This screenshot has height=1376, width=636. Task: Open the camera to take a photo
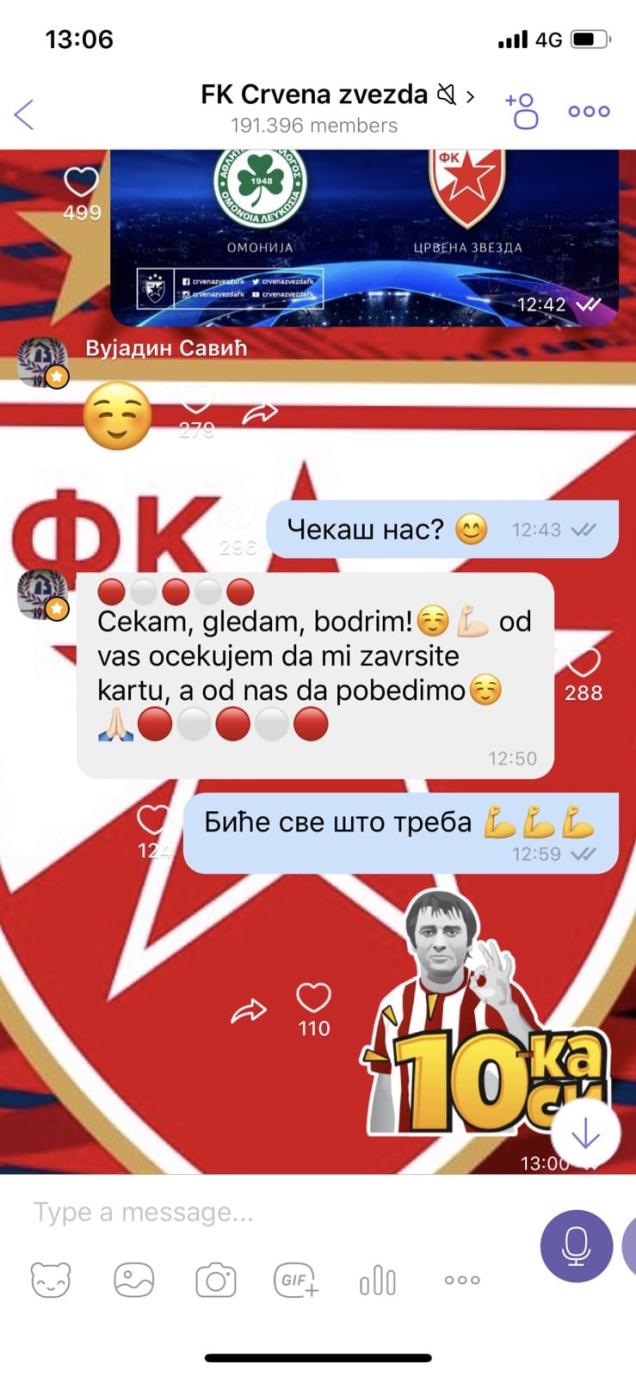(x=215, y=1280)
